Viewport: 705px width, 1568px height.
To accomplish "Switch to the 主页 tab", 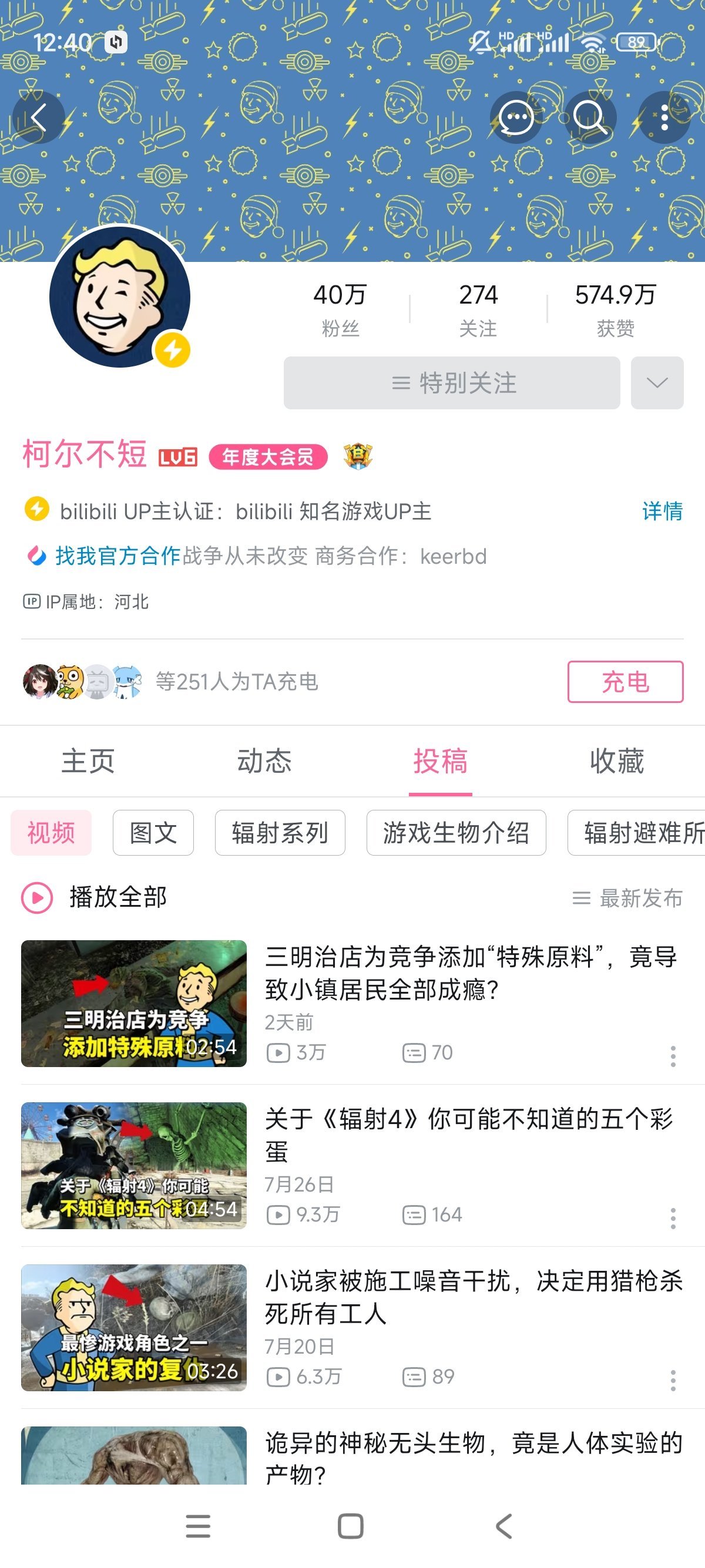I will click(88, 761).
